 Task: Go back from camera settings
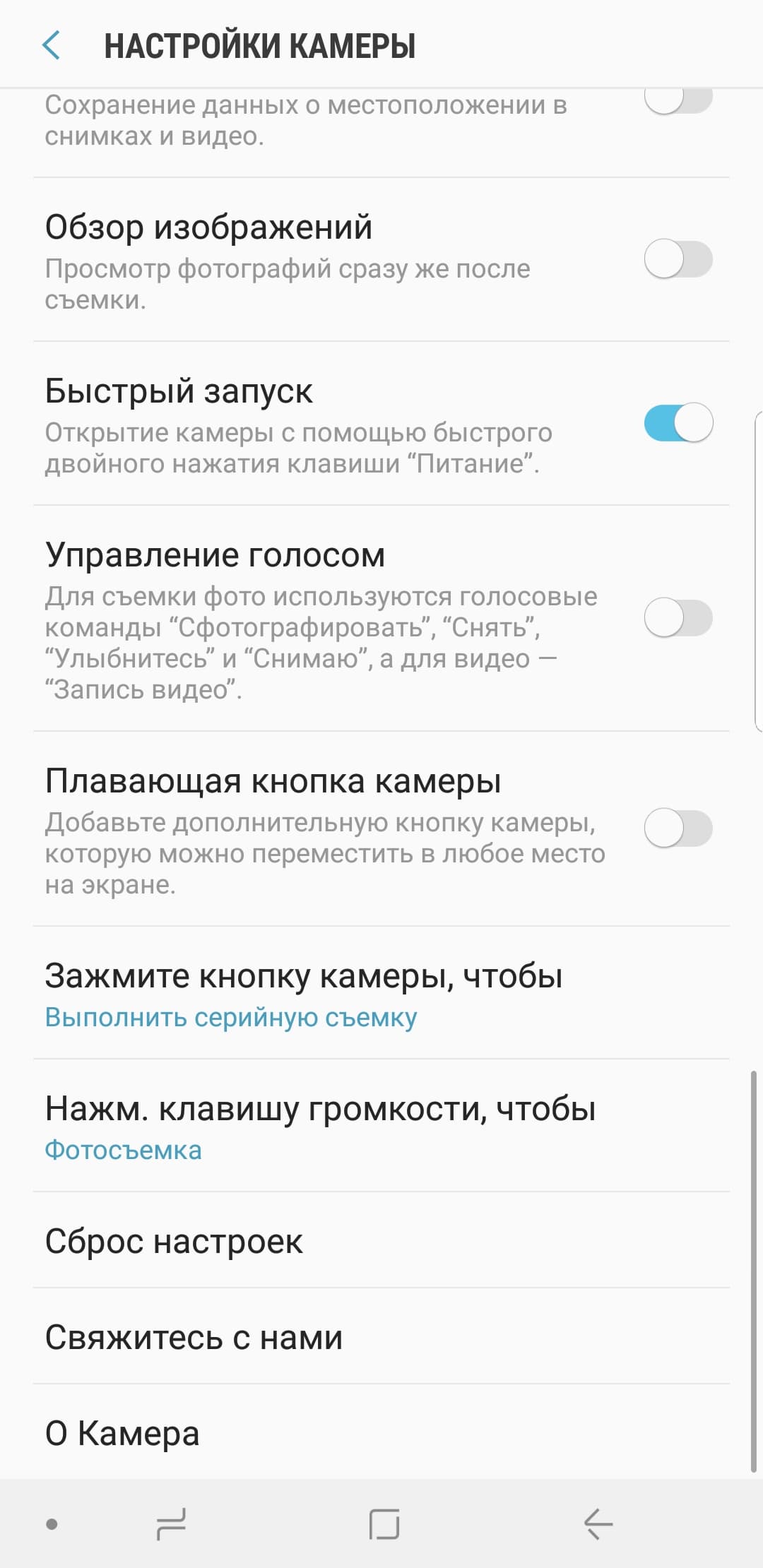pos(52,45)
